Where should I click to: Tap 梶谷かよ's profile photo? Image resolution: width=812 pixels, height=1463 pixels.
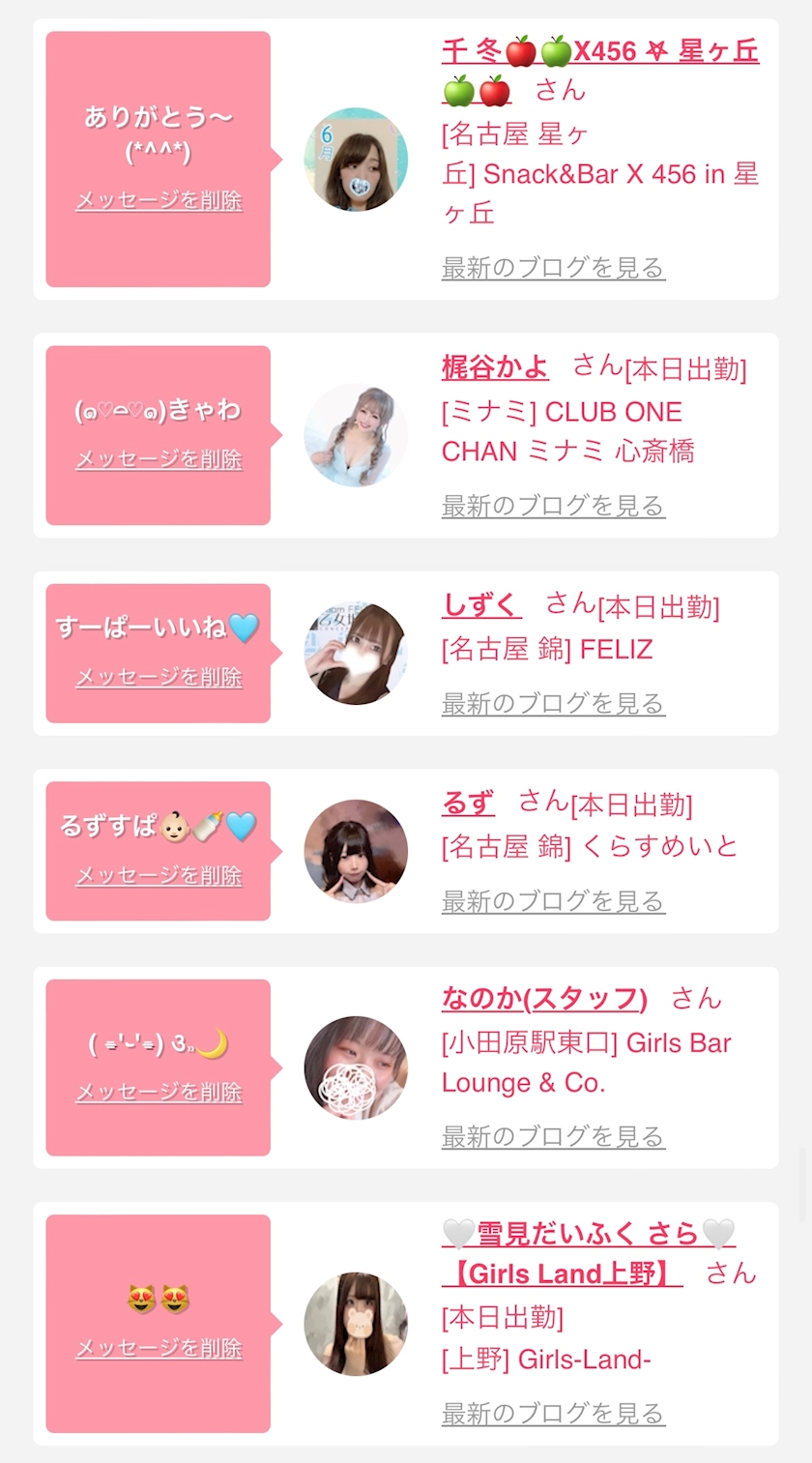pos(356,435)
